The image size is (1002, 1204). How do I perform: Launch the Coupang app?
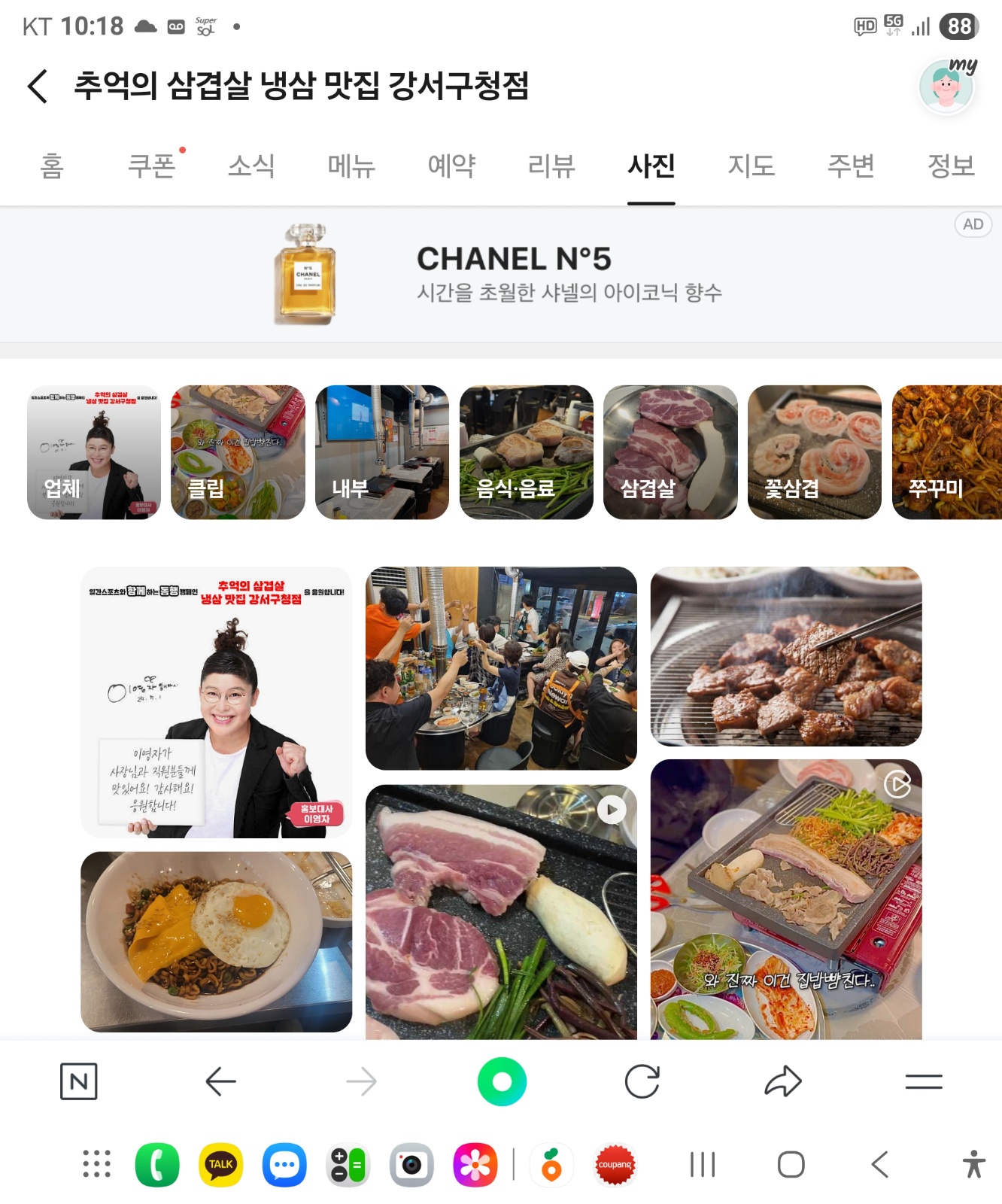click(x=616, y=1164)
